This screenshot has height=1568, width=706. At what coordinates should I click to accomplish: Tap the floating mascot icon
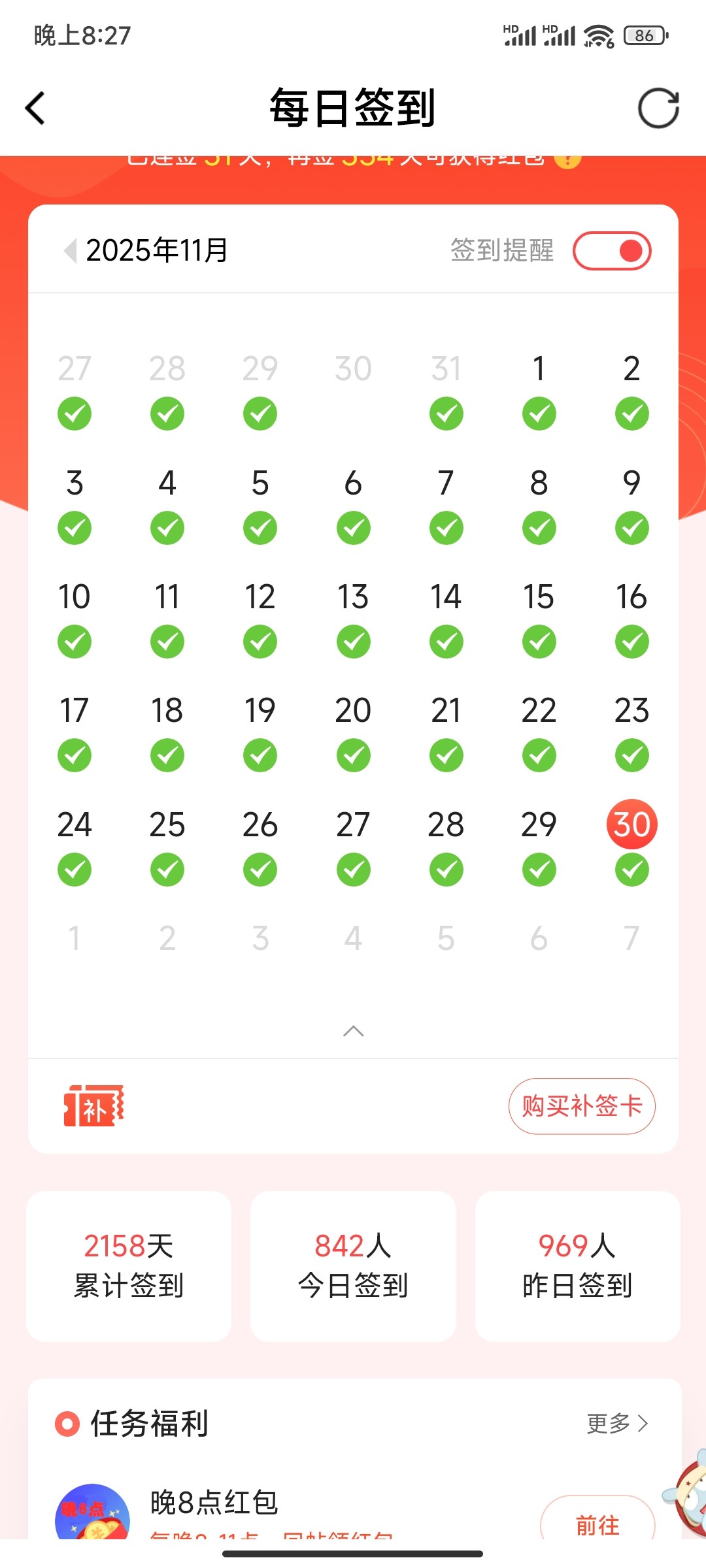[688, 1496]
